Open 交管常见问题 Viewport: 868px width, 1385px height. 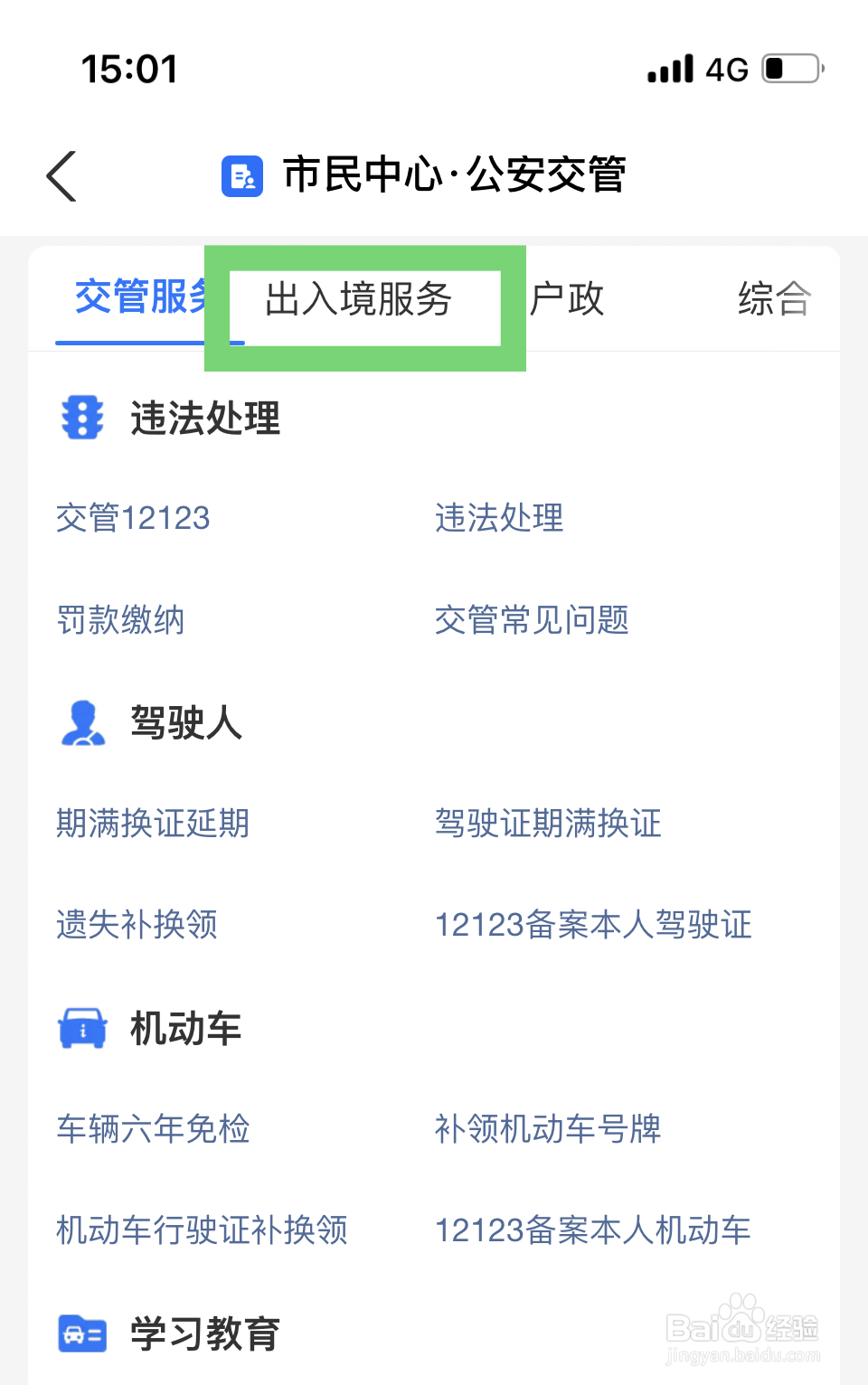tap(532, 621)
